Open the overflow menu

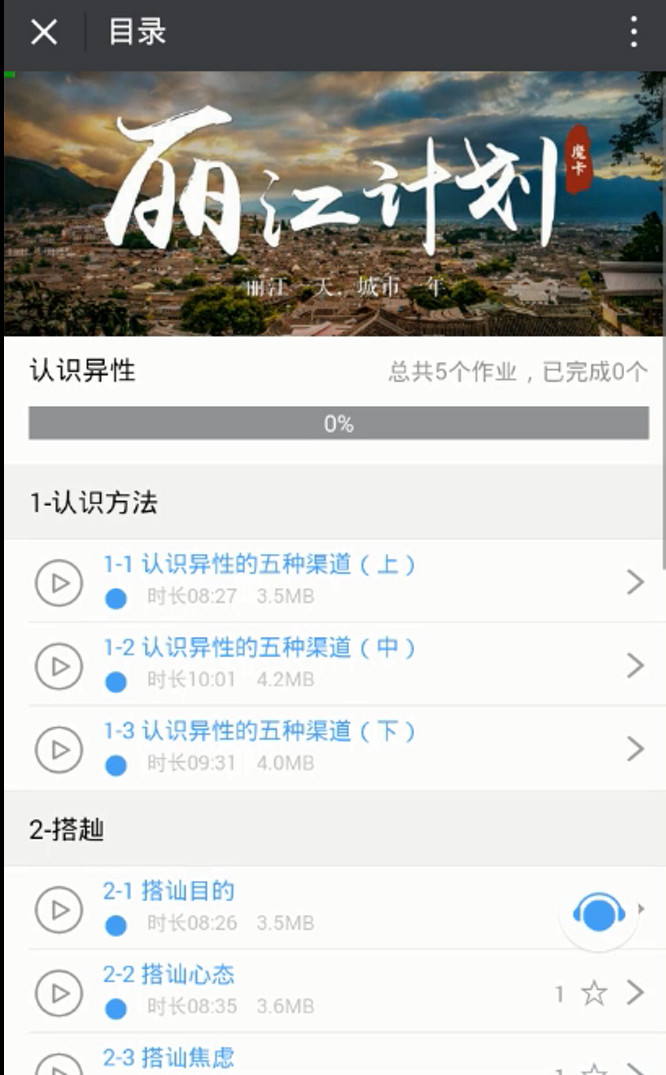pyautogui.click(x=633, y=32)
